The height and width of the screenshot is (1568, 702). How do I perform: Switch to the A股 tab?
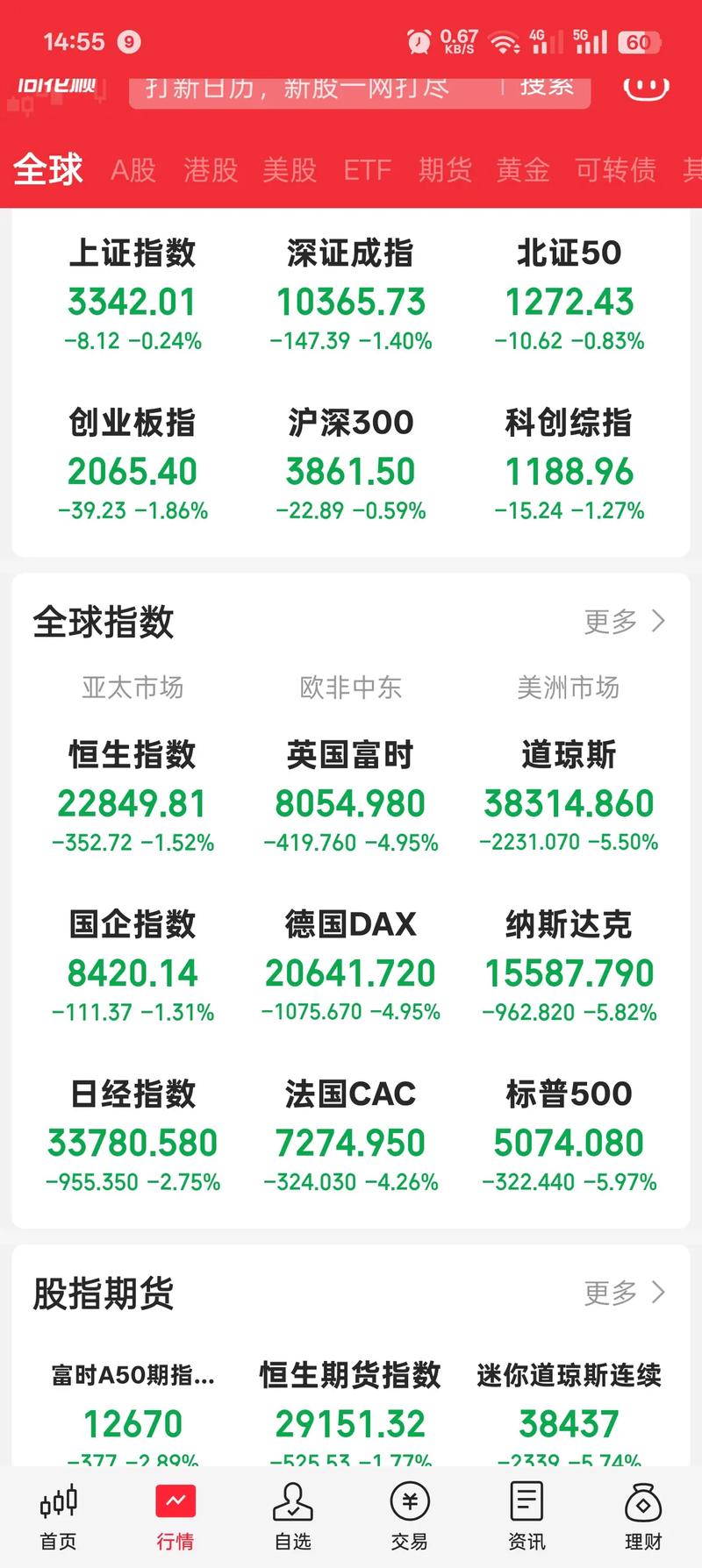pos(133,169)
